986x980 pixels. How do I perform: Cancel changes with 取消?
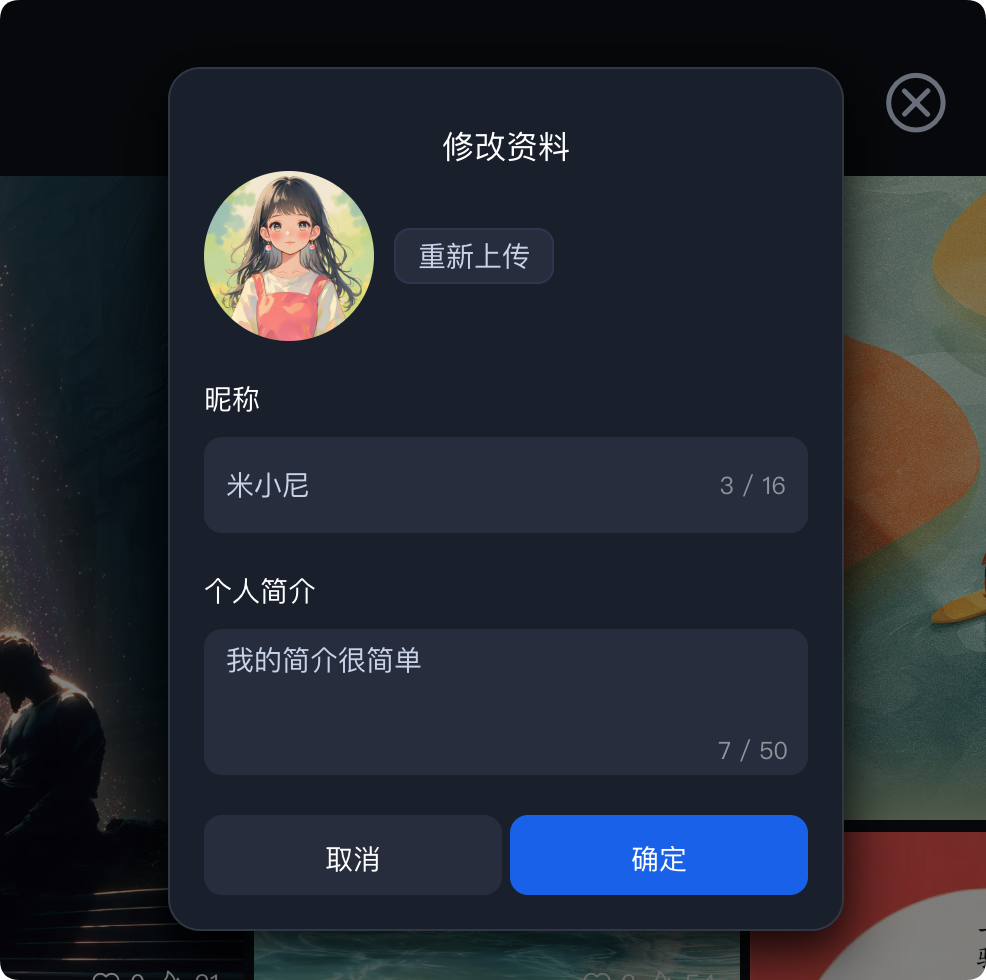[x=352, y=855]
